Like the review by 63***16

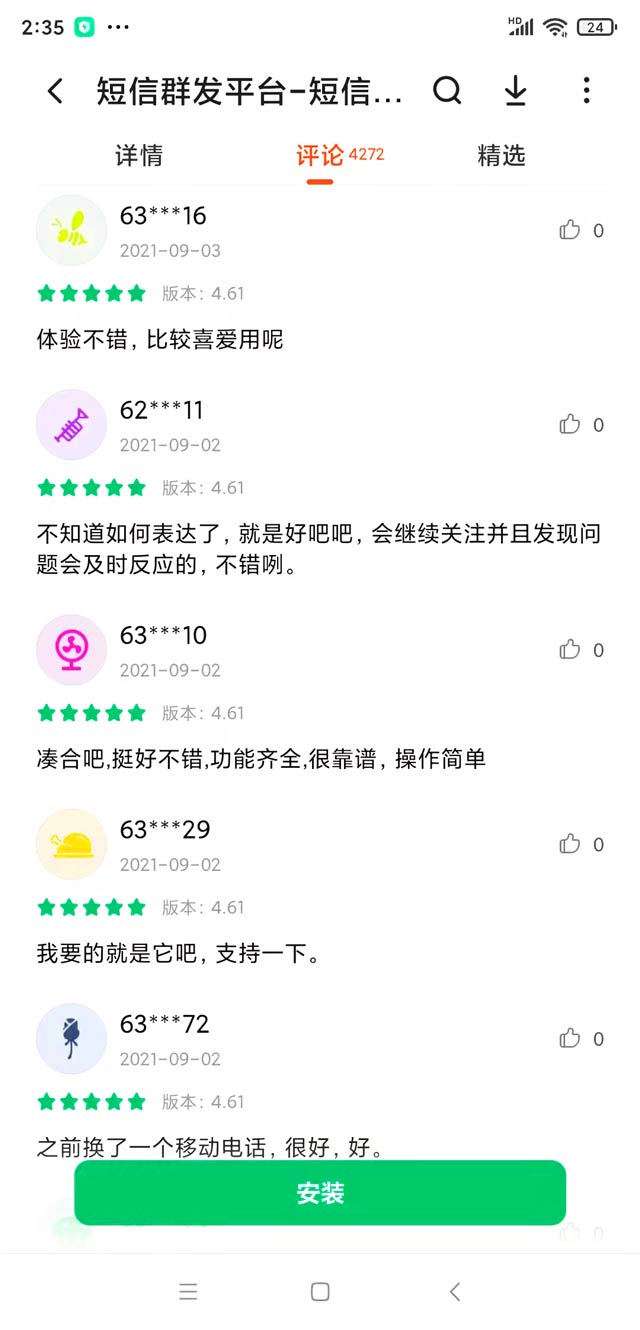tap(570, 231)
